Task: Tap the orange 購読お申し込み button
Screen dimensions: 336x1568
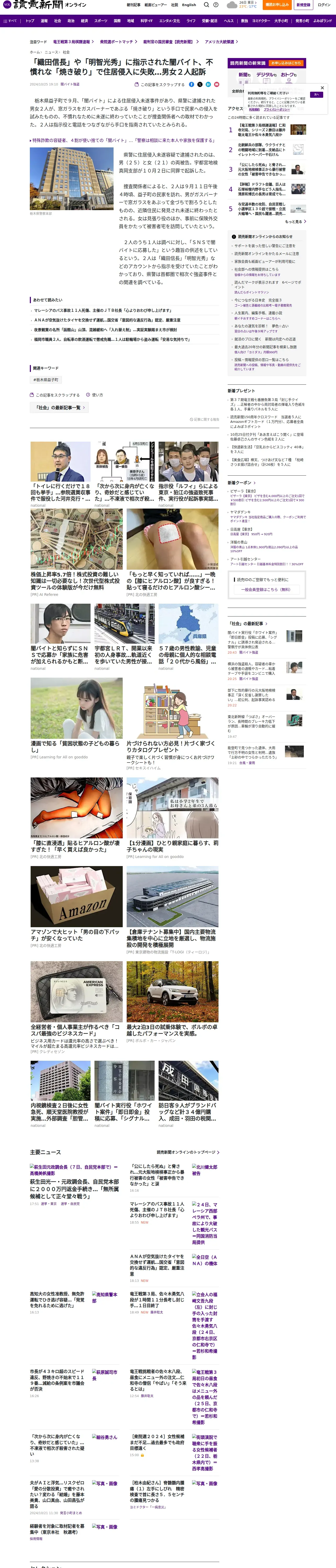Action: click(x=277, y=5)
